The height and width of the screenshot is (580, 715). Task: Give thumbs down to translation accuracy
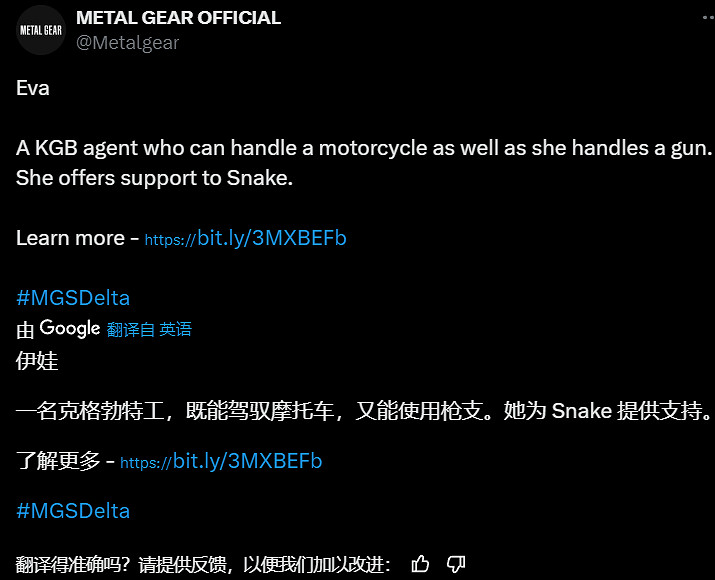coord(456,564)
